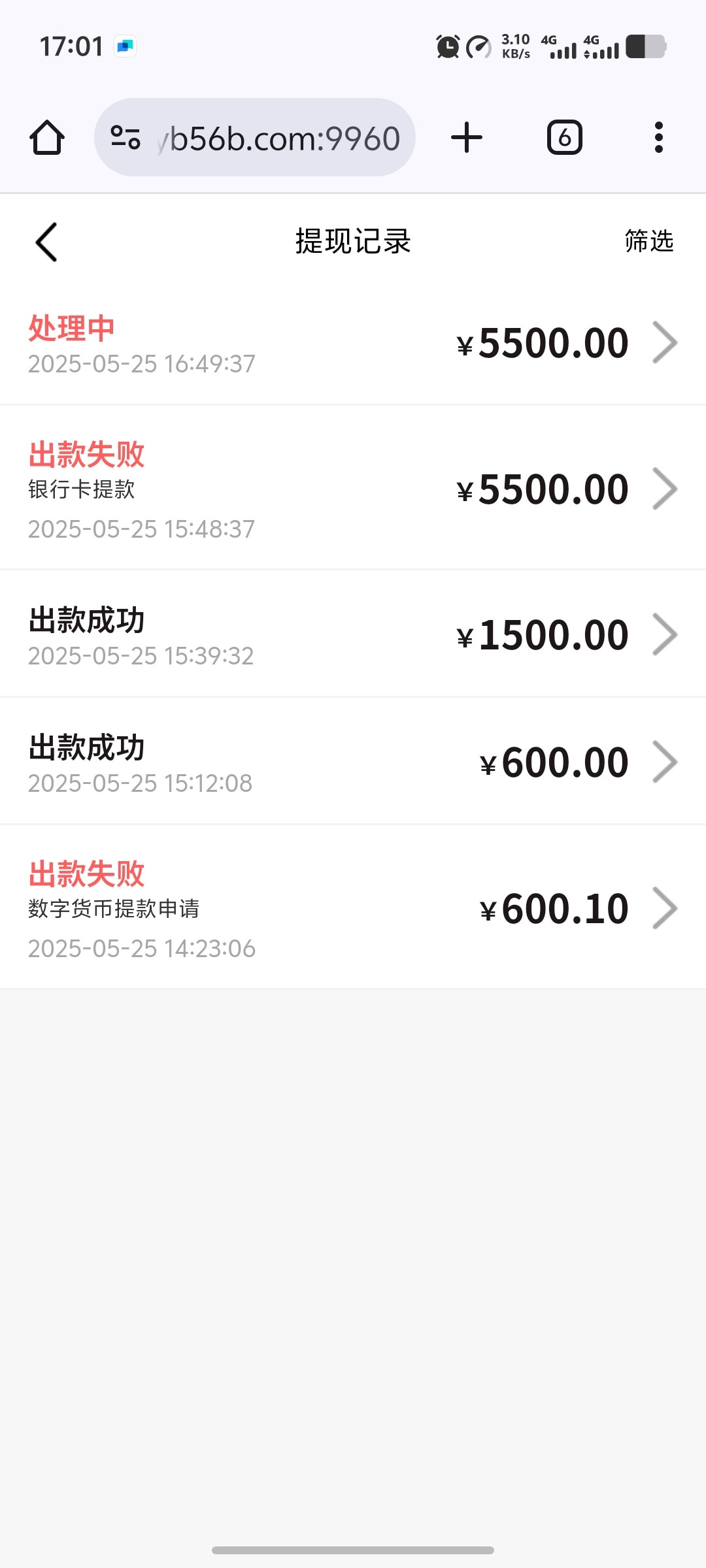View the failed 银行卡提款 record
Image resolution: width=706 pixels, height=1568 pixels.
coord(353,488)
